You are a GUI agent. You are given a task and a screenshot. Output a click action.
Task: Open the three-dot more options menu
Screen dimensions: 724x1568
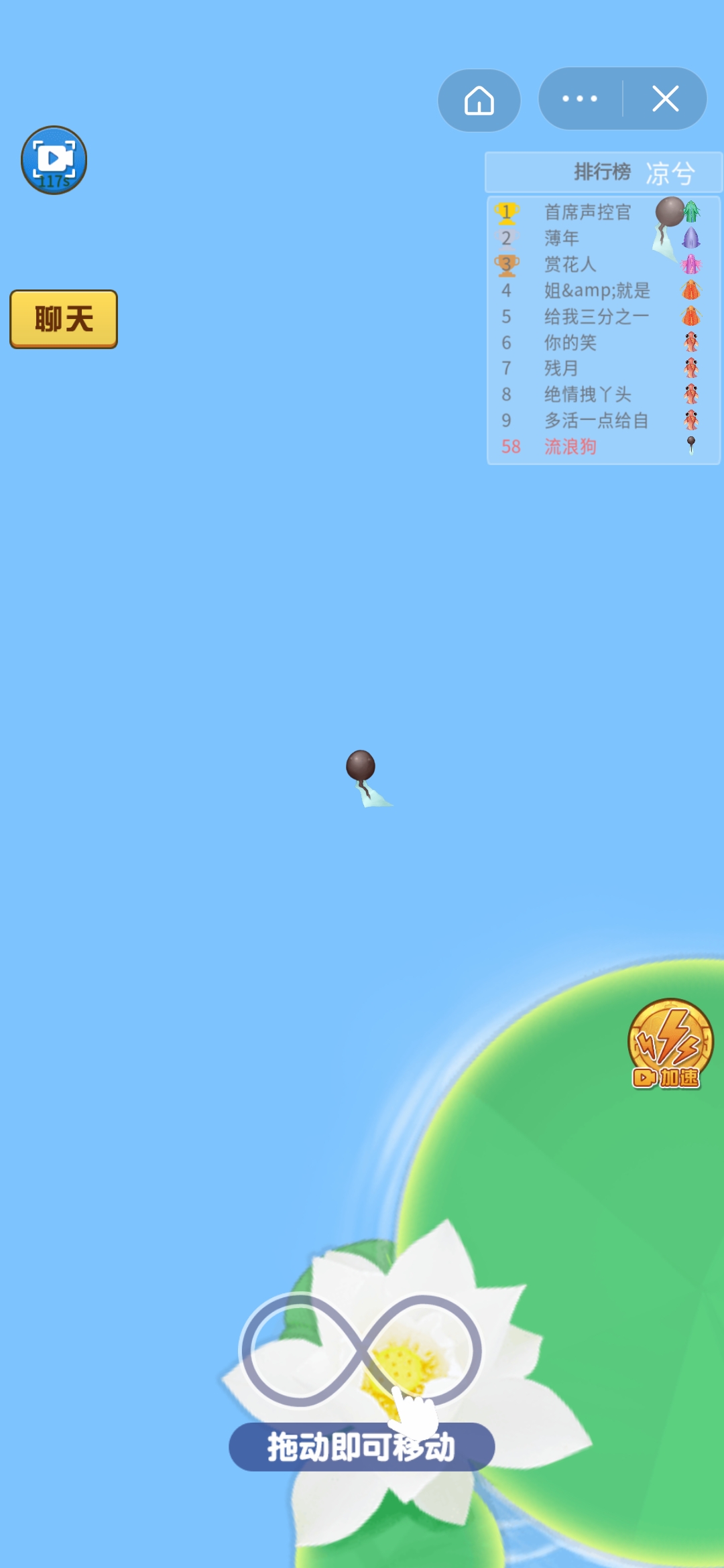(580, 99)
